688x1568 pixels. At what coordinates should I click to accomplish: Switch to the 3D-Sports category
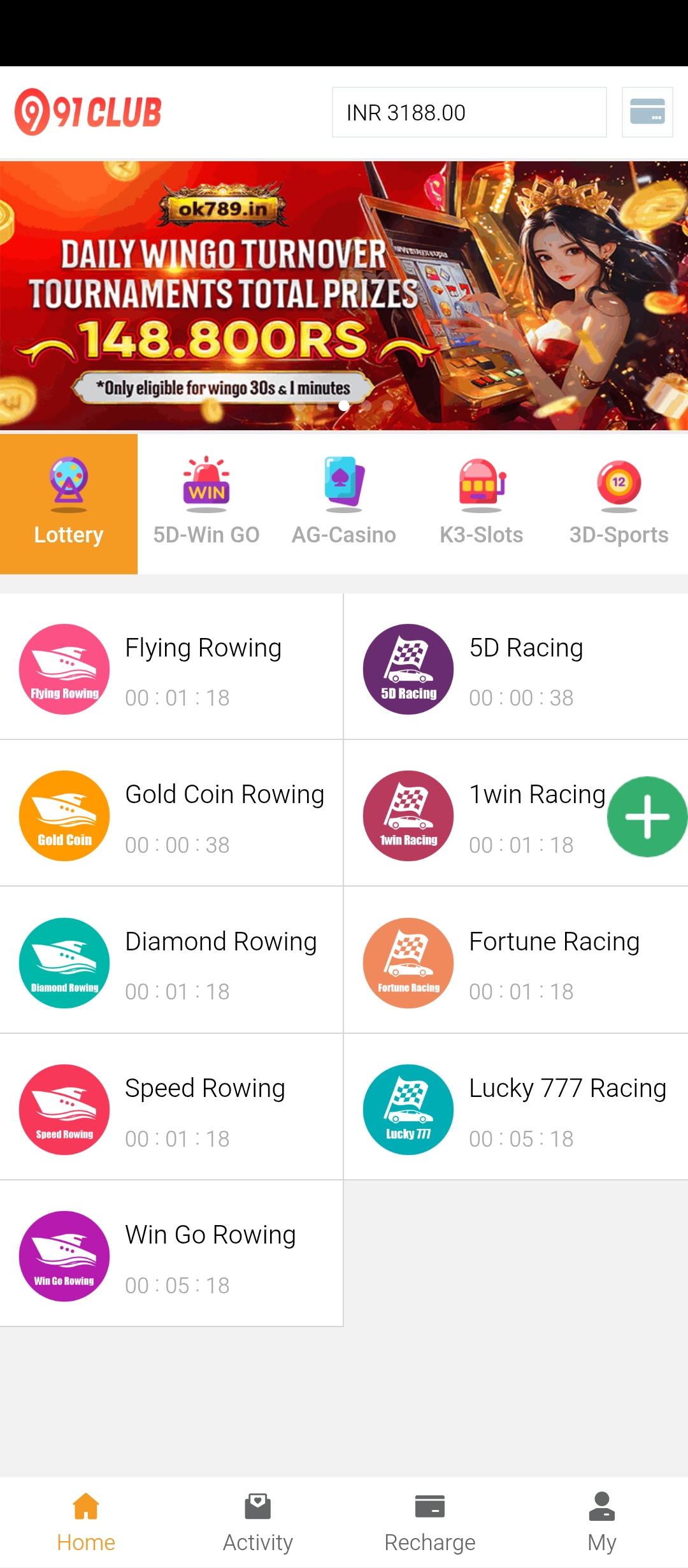(x=619, y=504)
